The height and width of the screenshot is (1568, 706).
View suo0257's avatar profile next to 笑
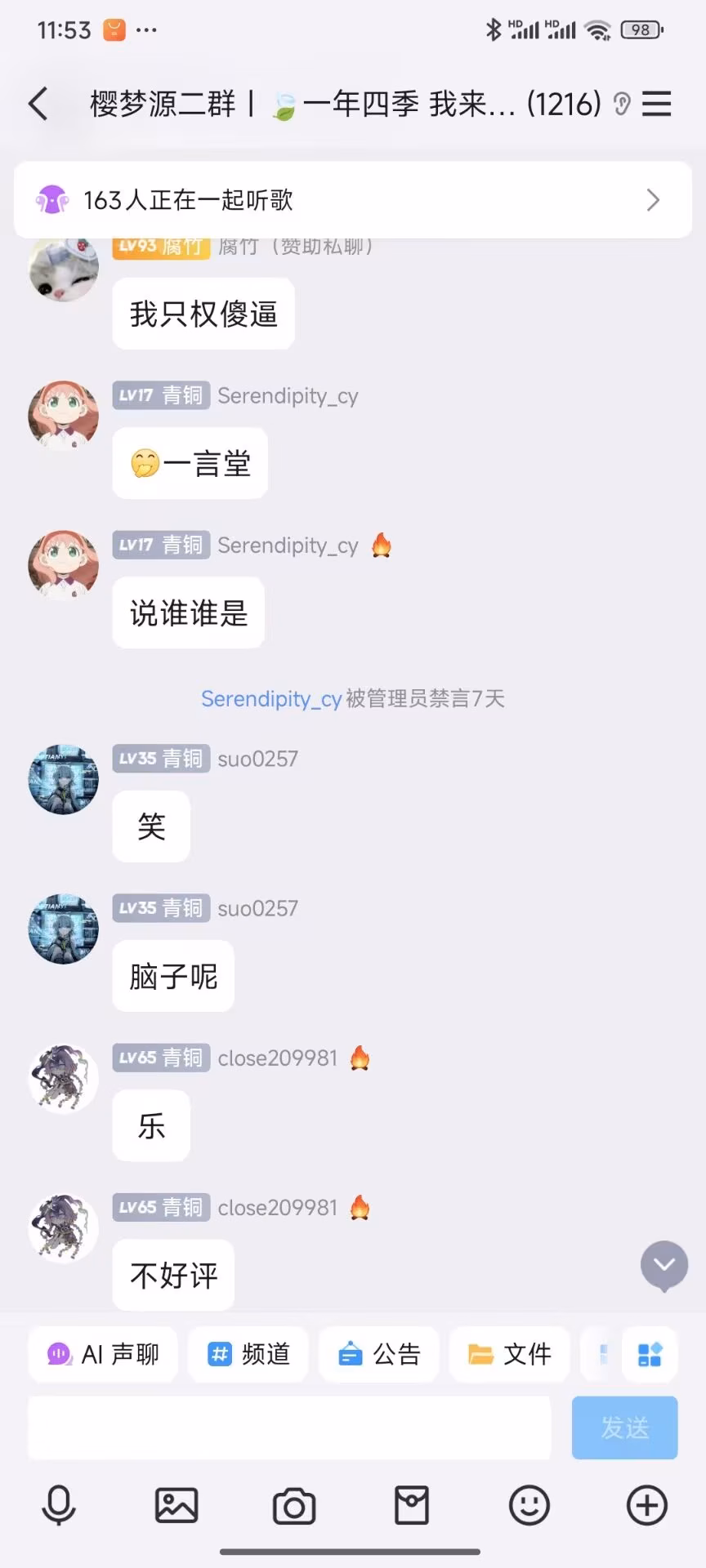tap(64, 779)
